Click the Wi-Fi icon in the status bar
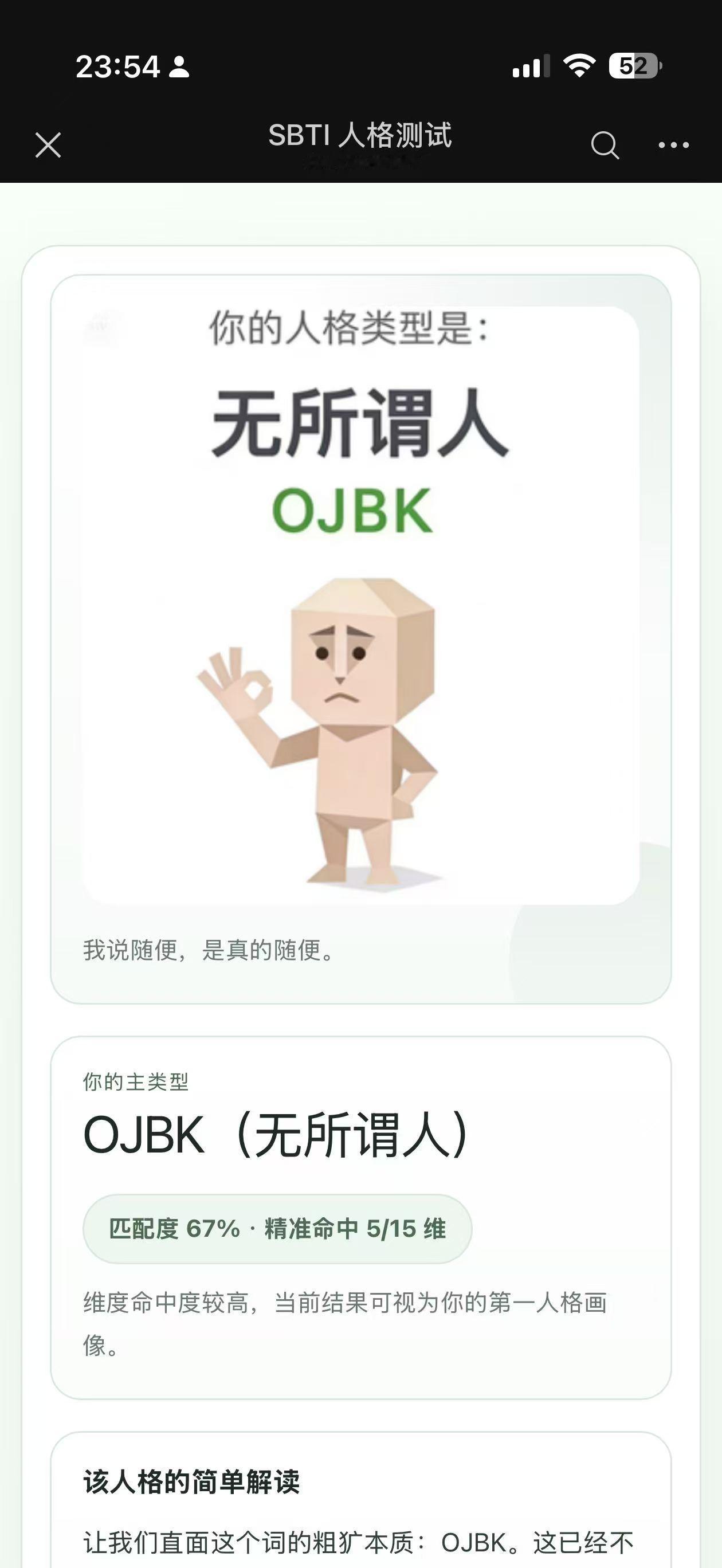The width and height of the screenshot is (722, 1568). click(580, 67)
